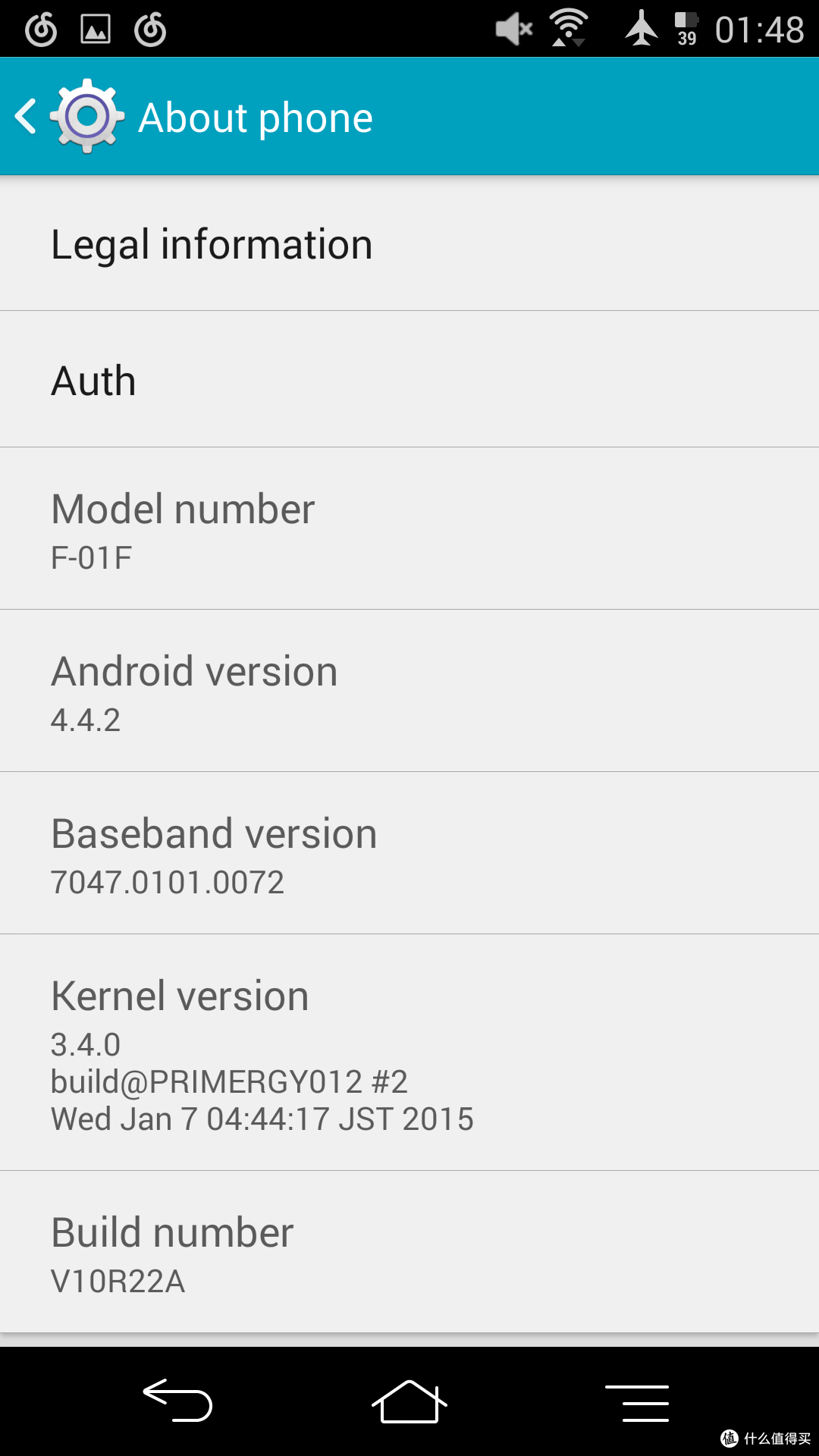Open the system menu button
This screenshot has width=819, height=1456.
[637, 1401]
